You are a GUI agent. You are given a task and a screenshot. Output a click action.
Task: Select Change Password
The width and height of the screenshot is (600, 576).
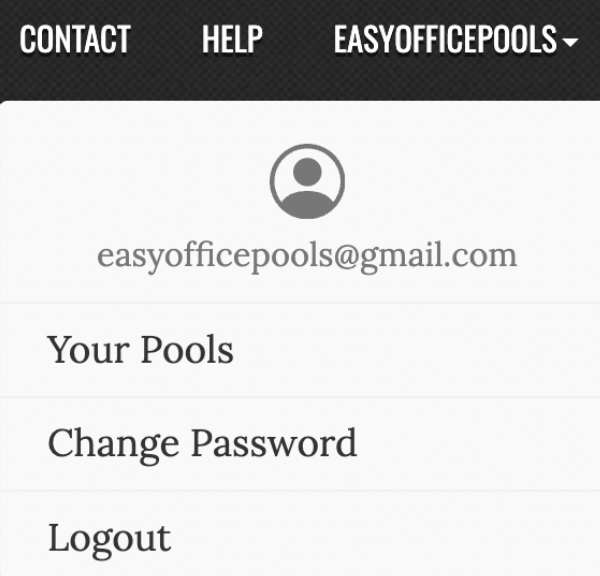coord(202,443)
